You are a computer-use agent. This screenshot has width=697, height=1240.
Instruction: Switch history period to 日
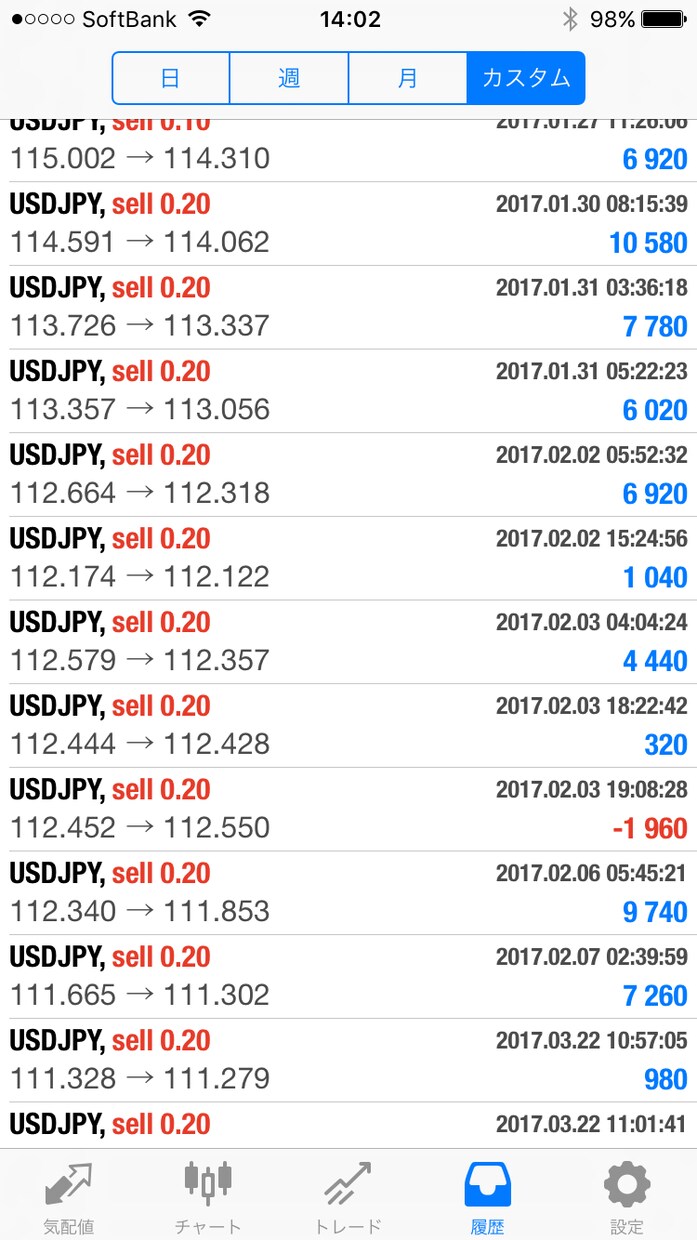coord(171,78)
